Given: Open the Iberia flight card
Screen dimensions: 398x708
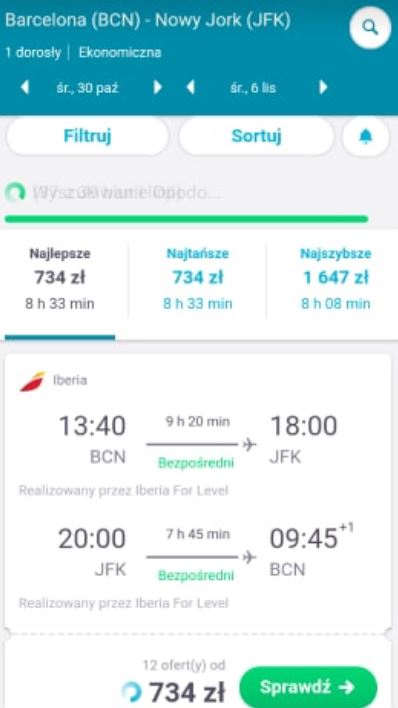Looking at the screenshot, I should [x=198, y=491].
